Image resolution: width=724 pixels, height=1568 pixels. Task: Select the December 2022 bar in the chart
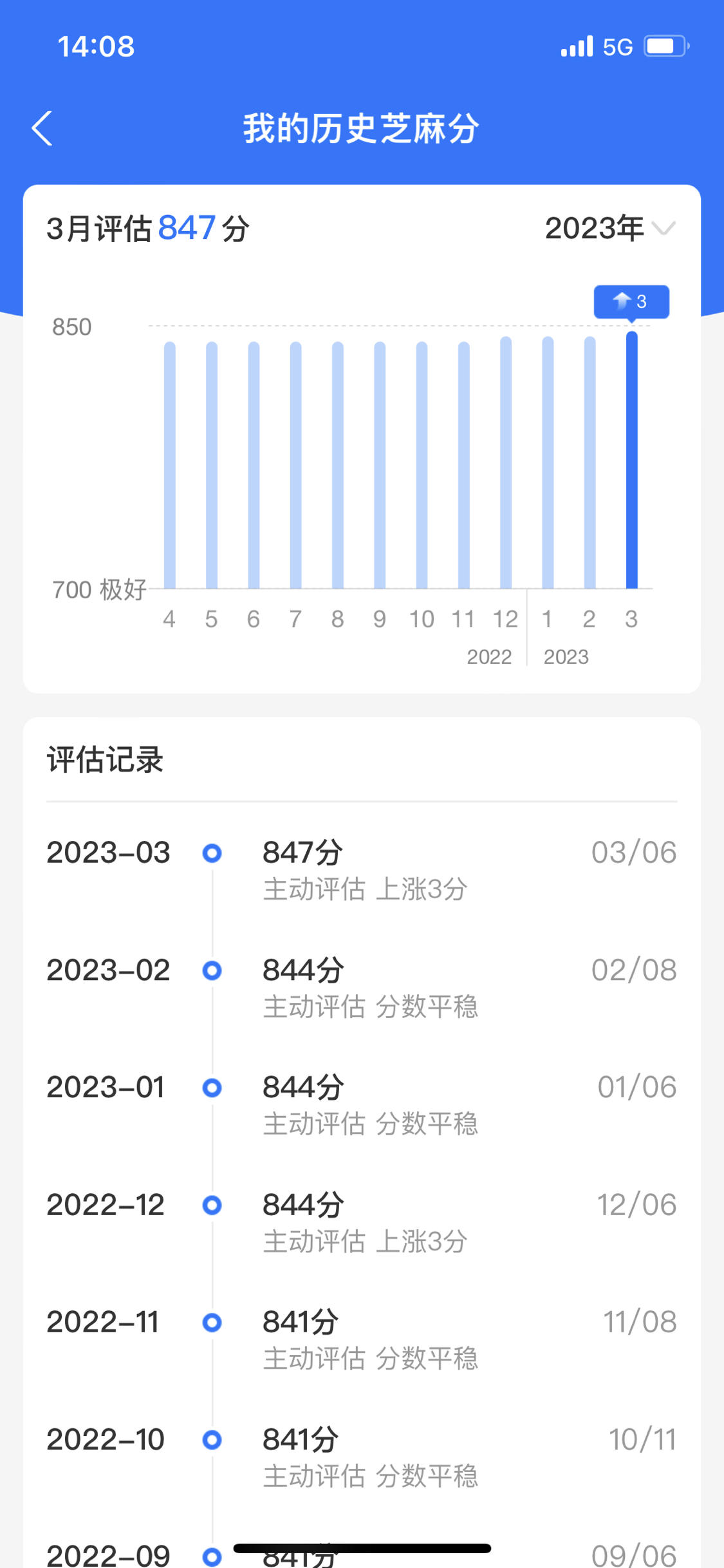click(x=506, y=462)
